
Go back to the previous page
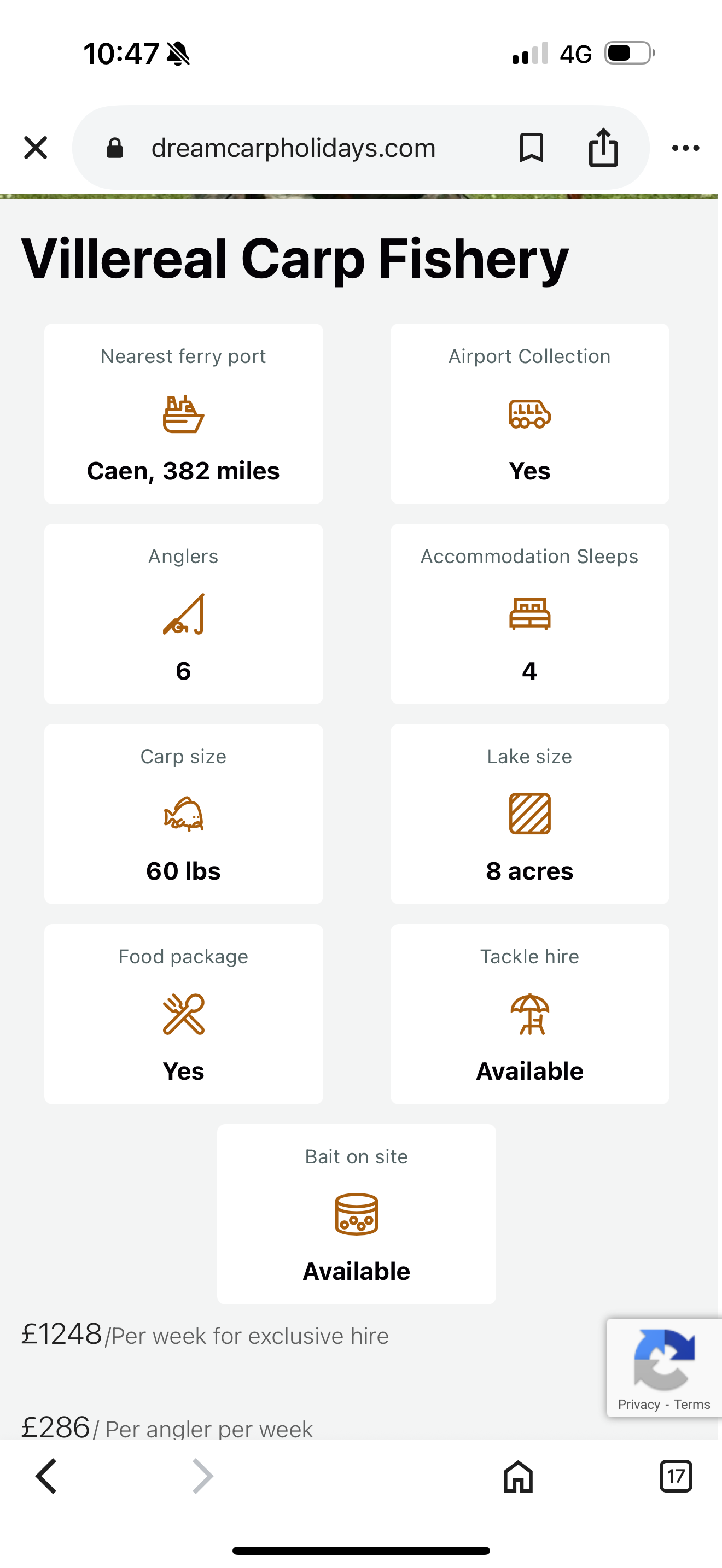coord(46,1476)
